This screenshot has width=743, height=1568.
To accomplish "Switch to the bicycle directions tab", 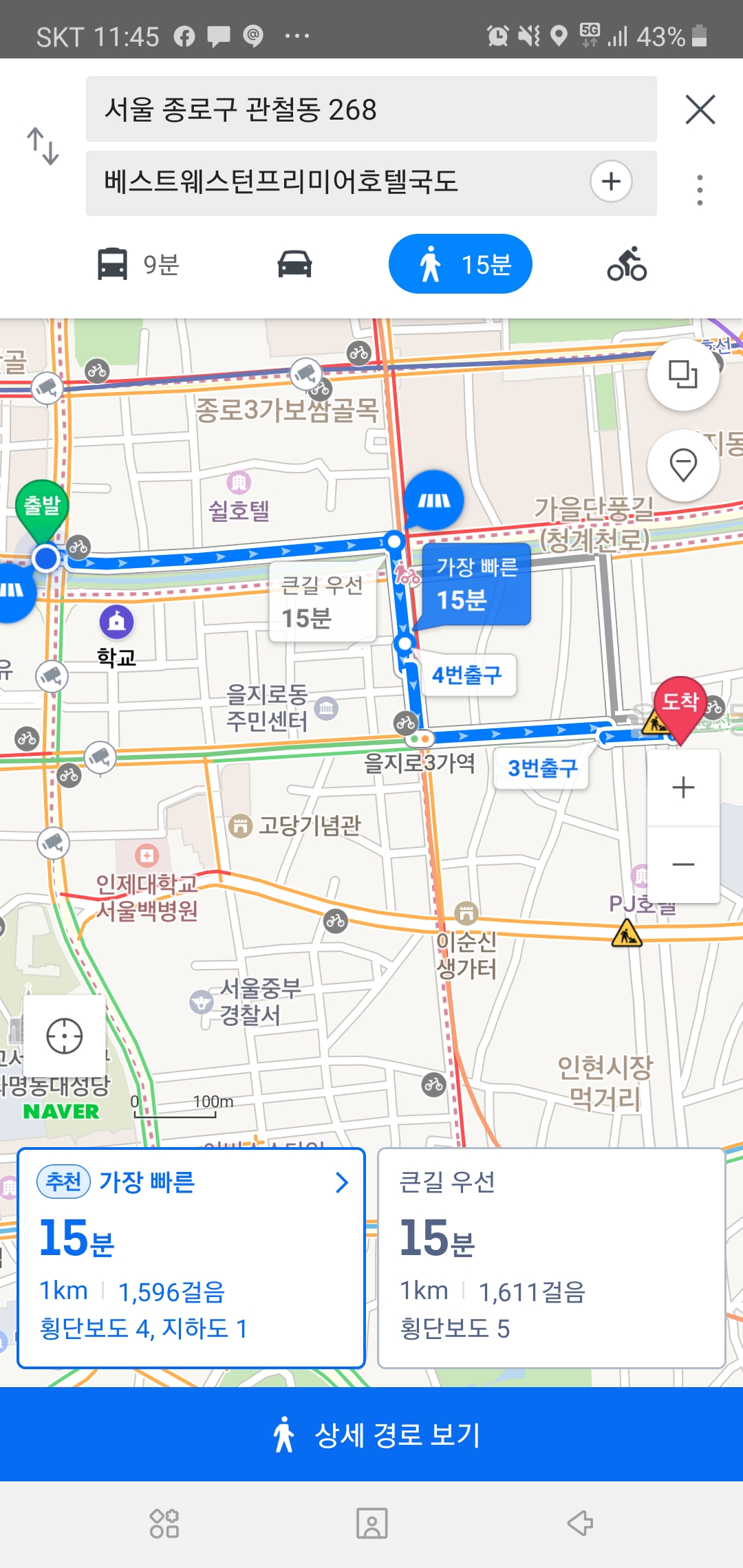I will 627,264.
